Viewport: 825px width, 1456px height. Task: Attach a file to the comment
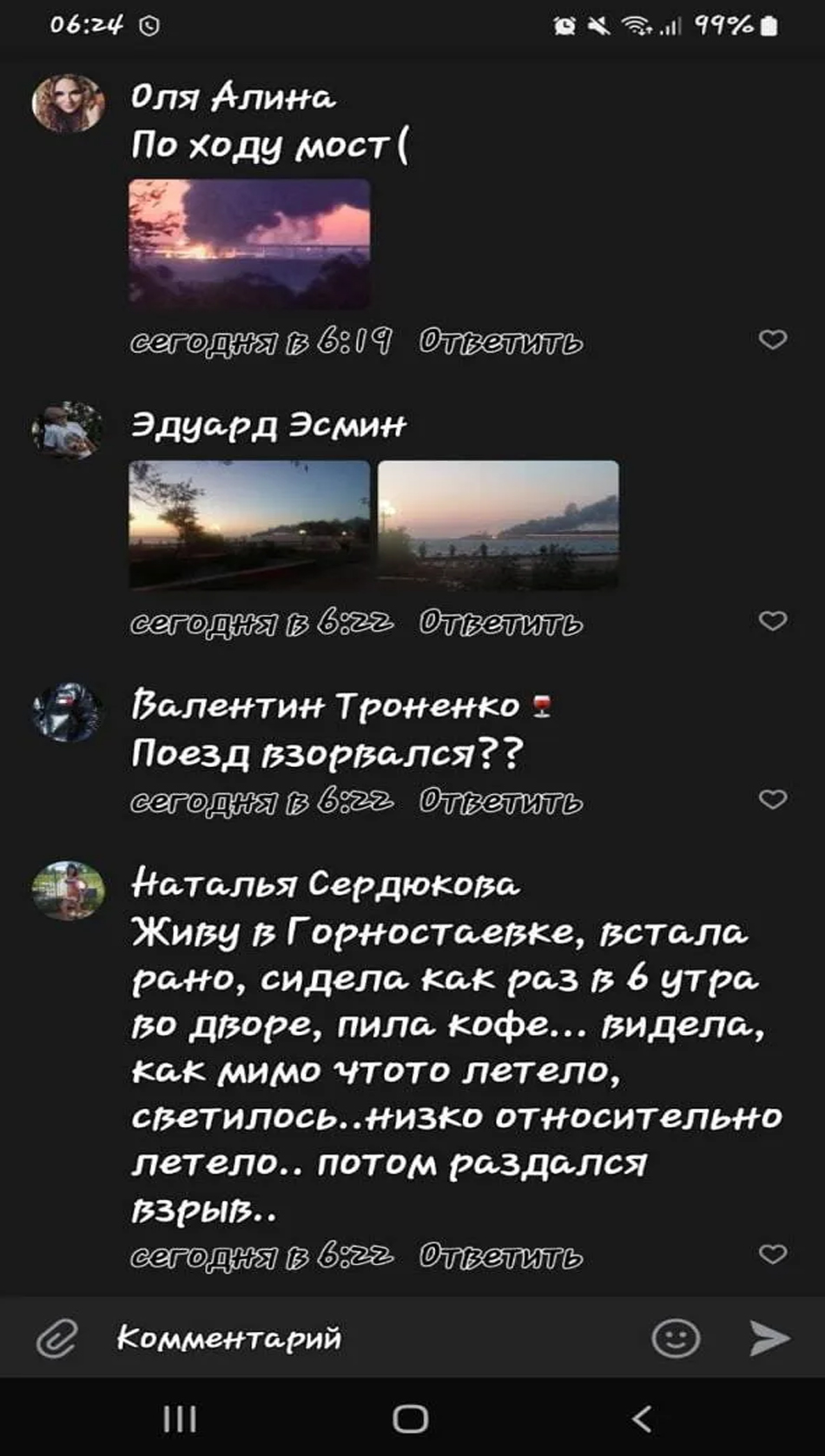57,1338
